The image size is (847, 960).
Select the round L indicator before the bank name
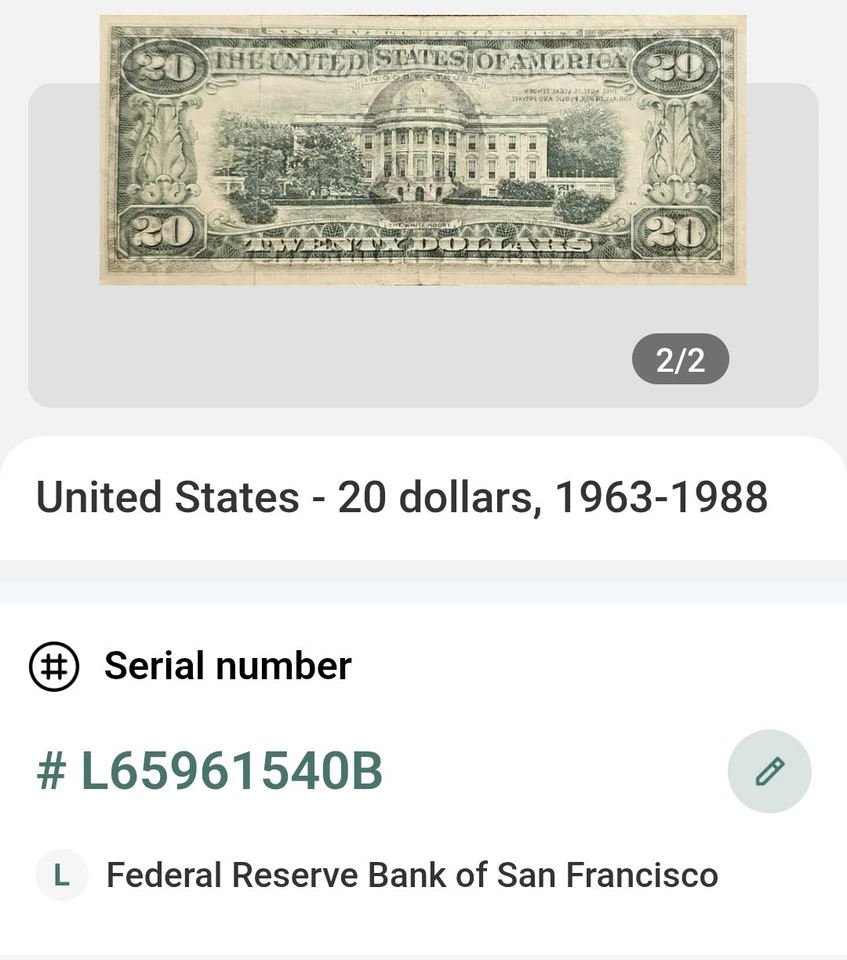60,875
